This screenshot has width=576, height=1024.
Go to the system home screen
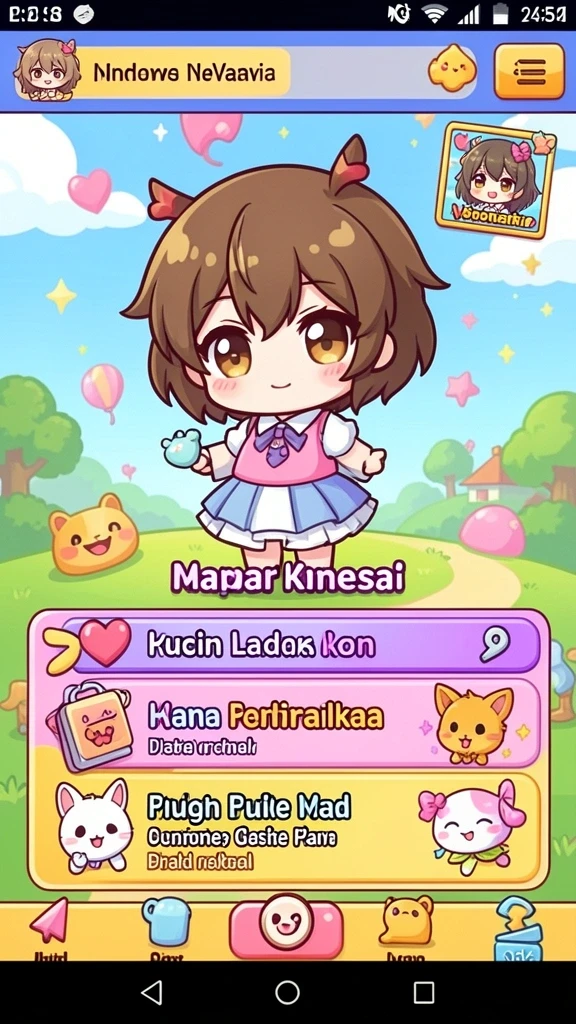click(287, 992)
